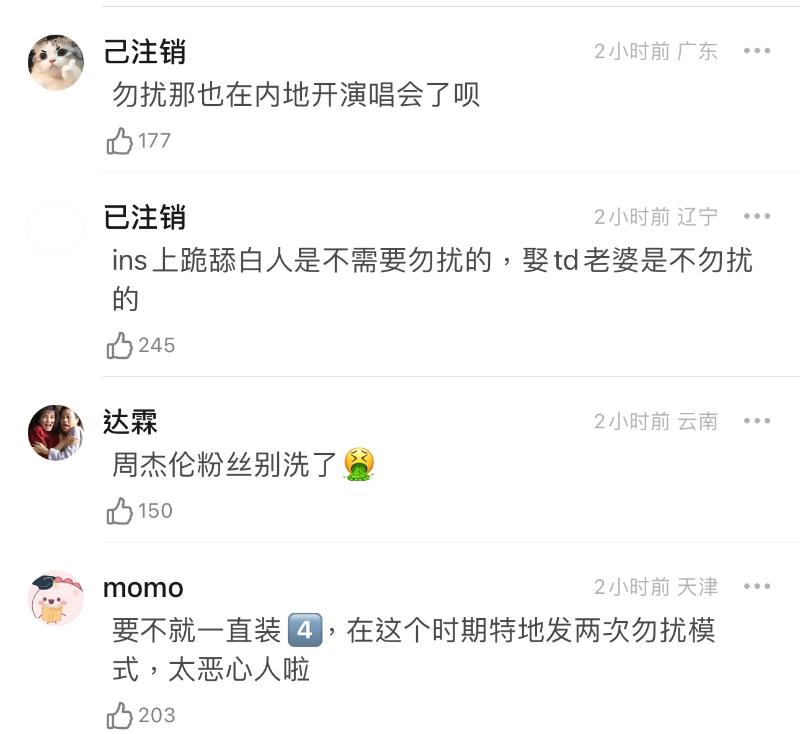Like momo's comment

120,715
